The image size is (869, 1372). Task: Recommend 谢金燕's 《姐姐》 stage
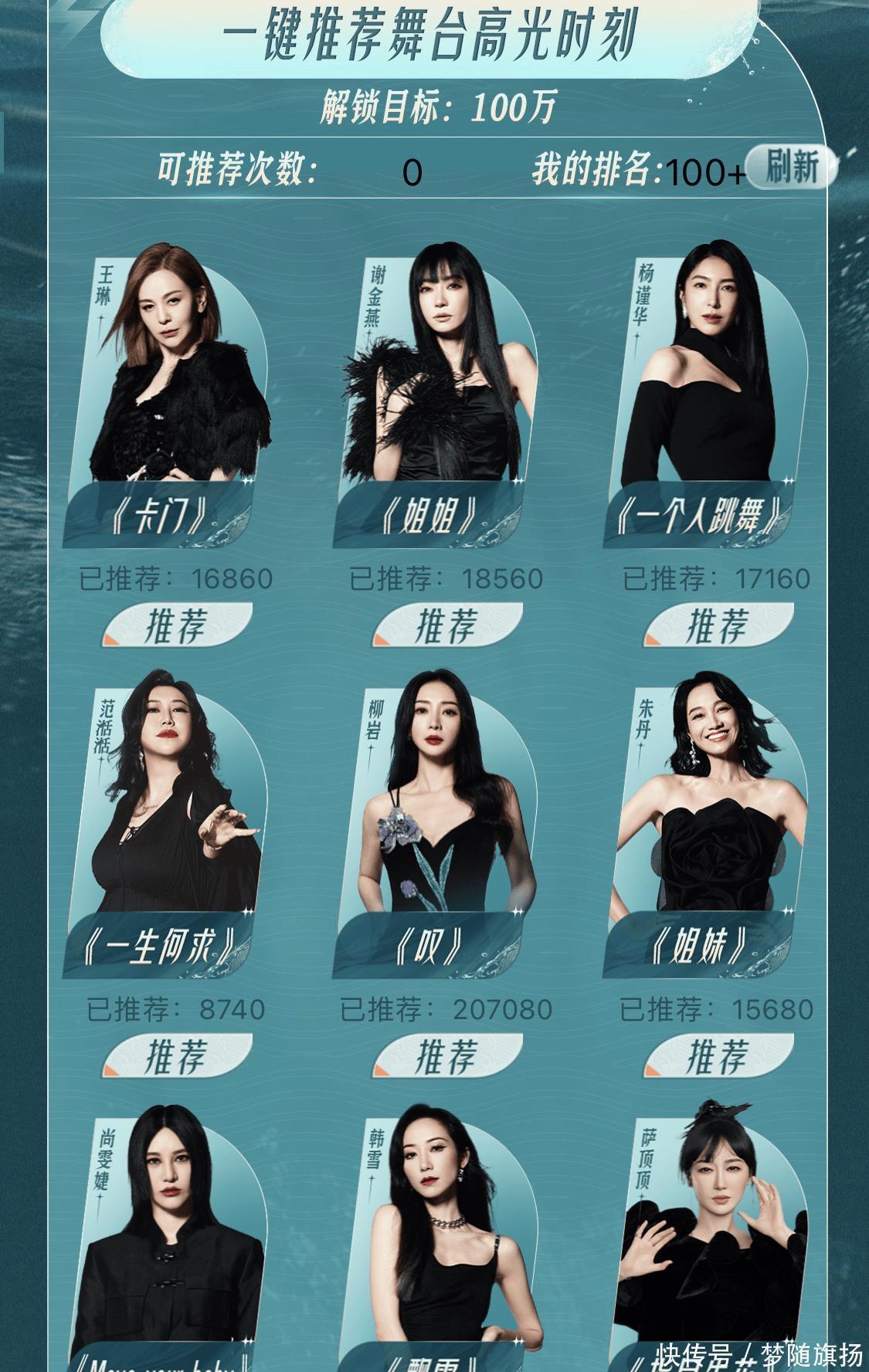[x=447, y=625]
